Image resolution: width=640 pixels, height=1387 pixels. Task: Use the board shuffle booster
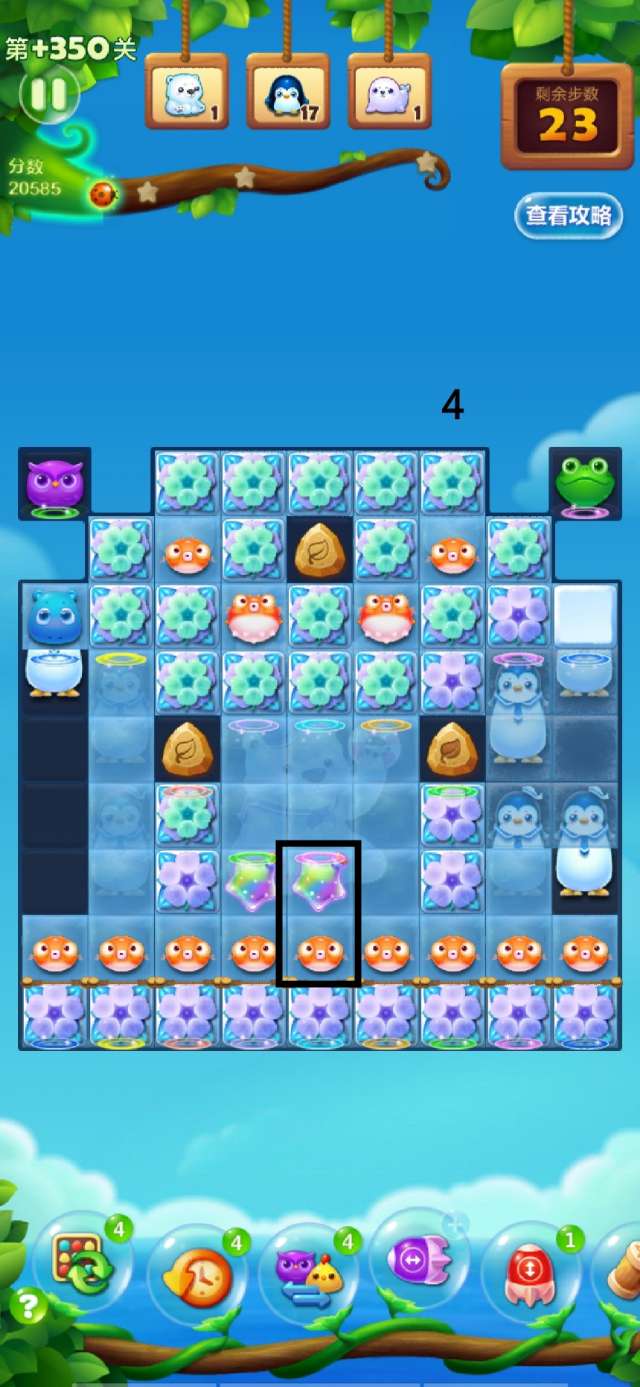click(x=84, y=1263)
